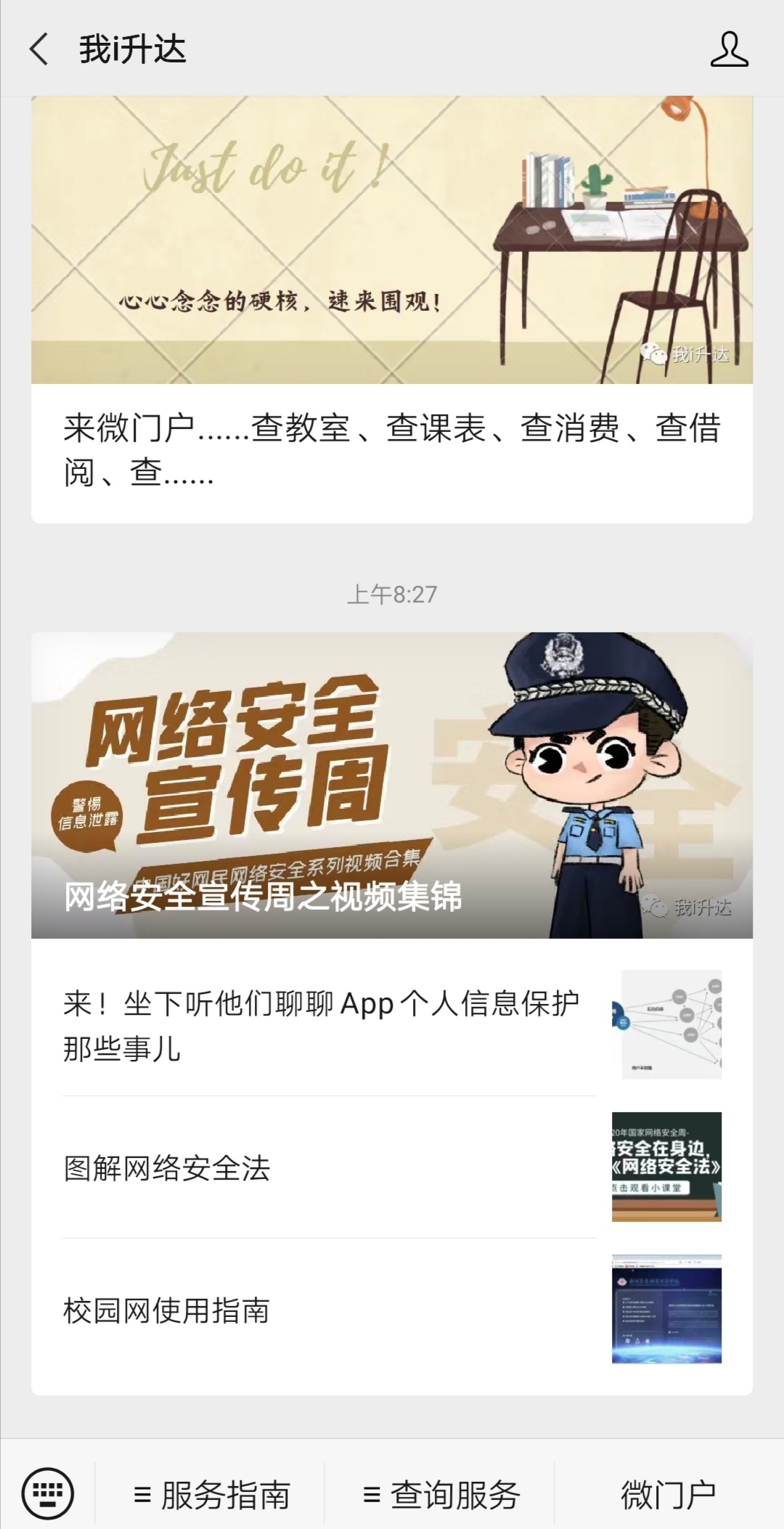Open 网络安全宣传周之视频集锦 article
784x1529 pixels.
coord(392,786)
